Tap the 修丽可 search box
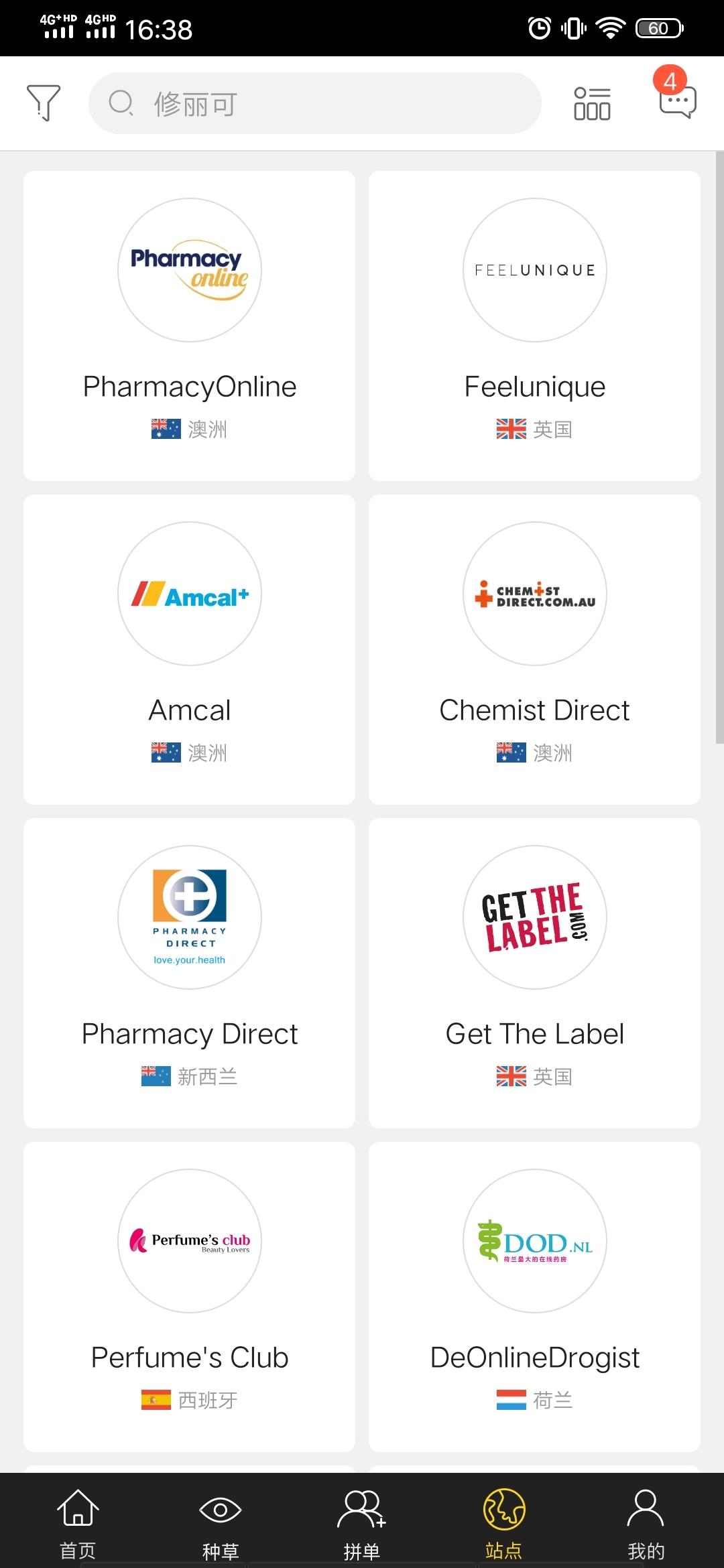The width and height of the screenshot is (724, 1568). pyautogui.click(x=314, y=103)
